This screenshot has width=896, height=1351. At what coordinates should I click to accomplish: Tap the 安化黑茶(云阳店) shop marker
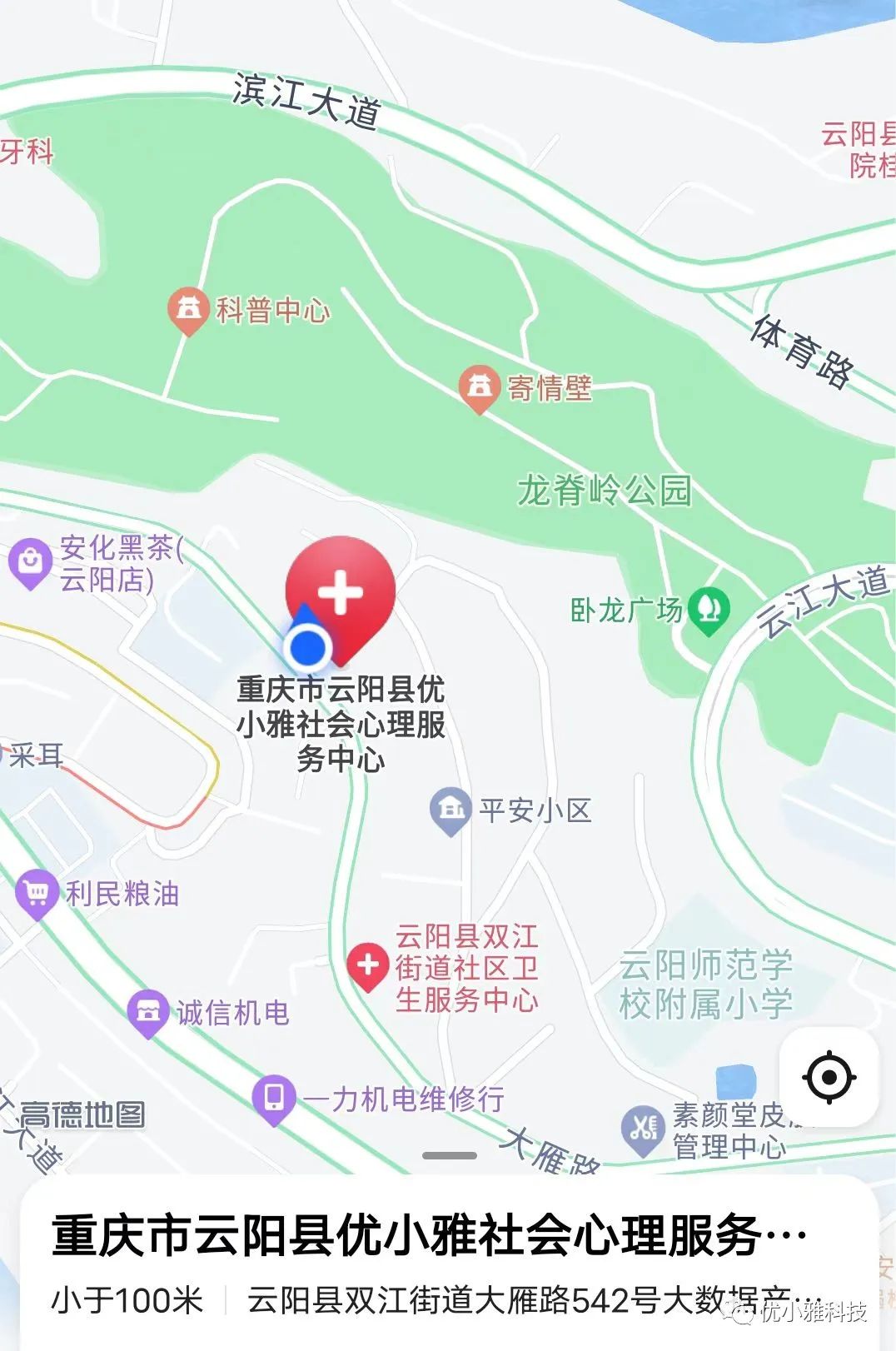(30, 561)
